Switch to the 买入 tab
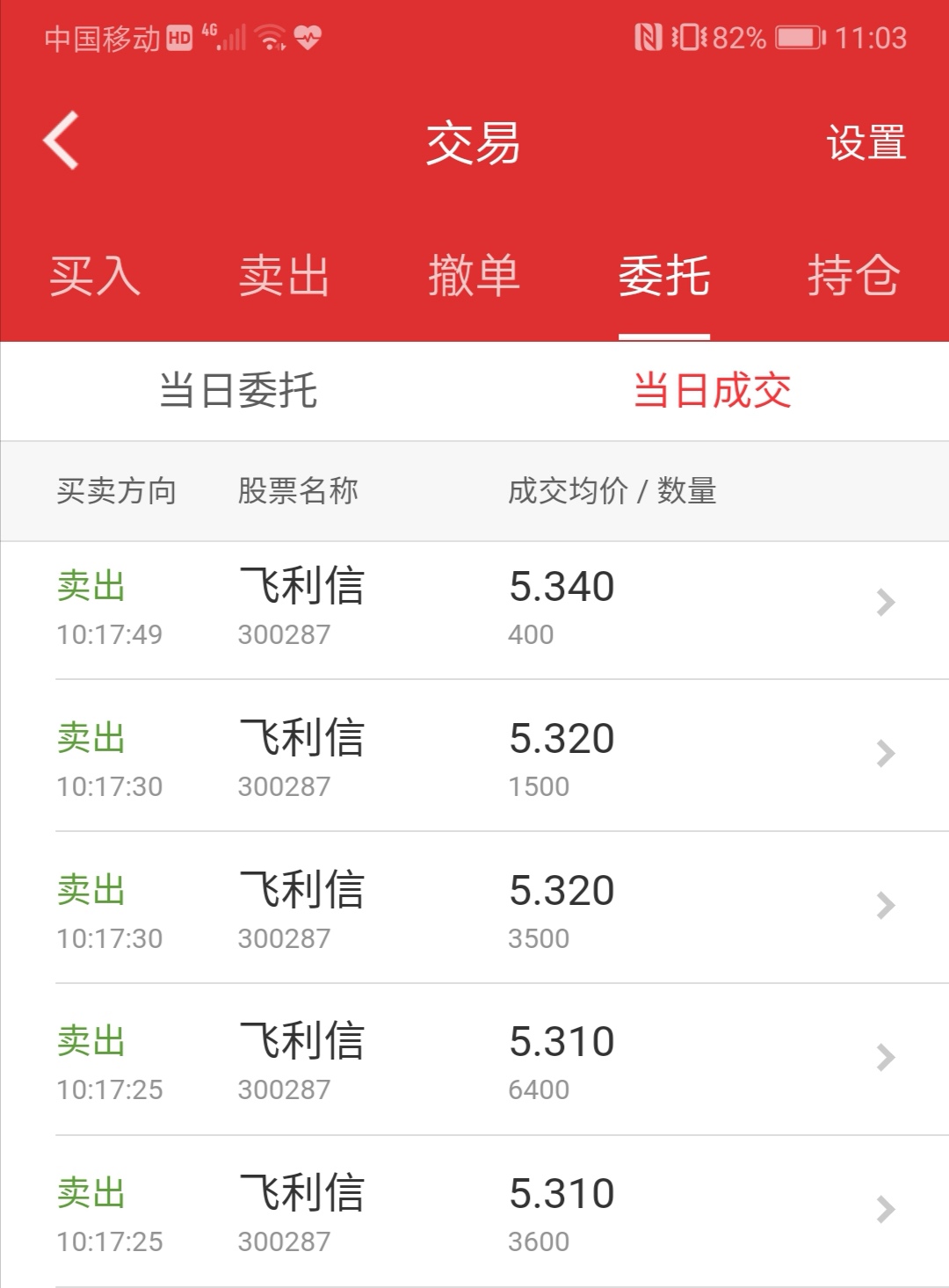 [x=94, y=277]
